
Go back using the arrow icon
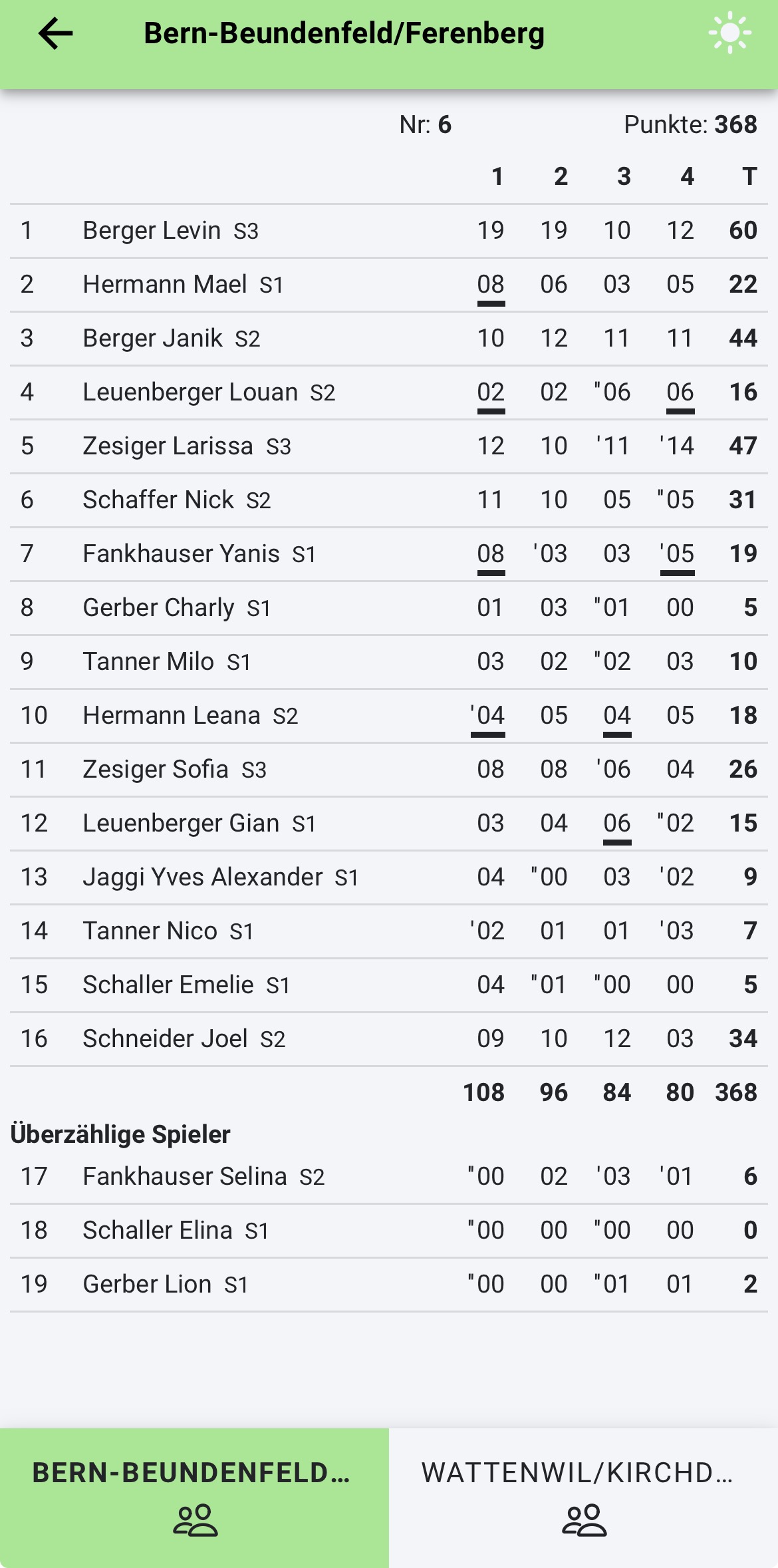[56, 33]
